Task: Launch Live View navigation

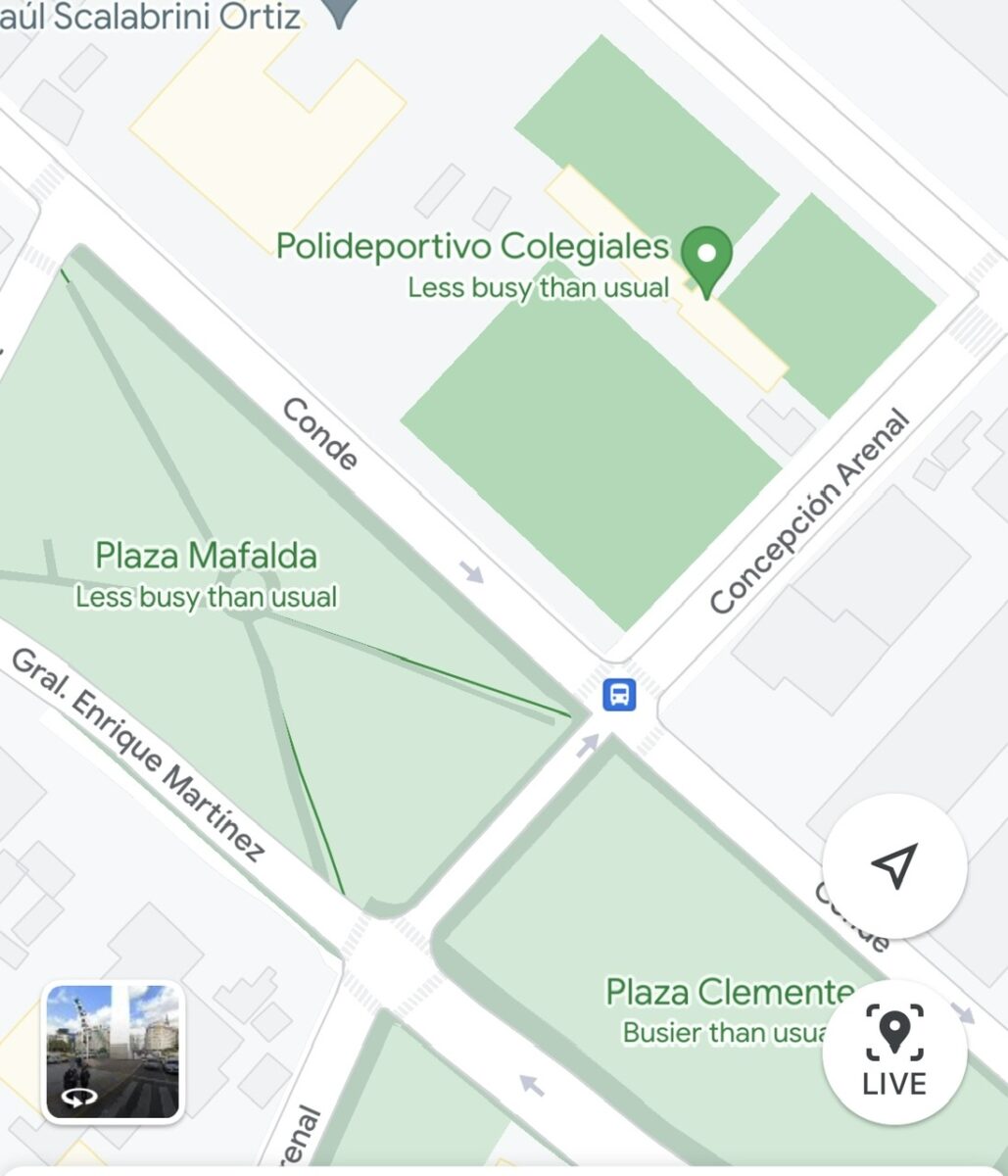Action: click(x=894, y=1052)
